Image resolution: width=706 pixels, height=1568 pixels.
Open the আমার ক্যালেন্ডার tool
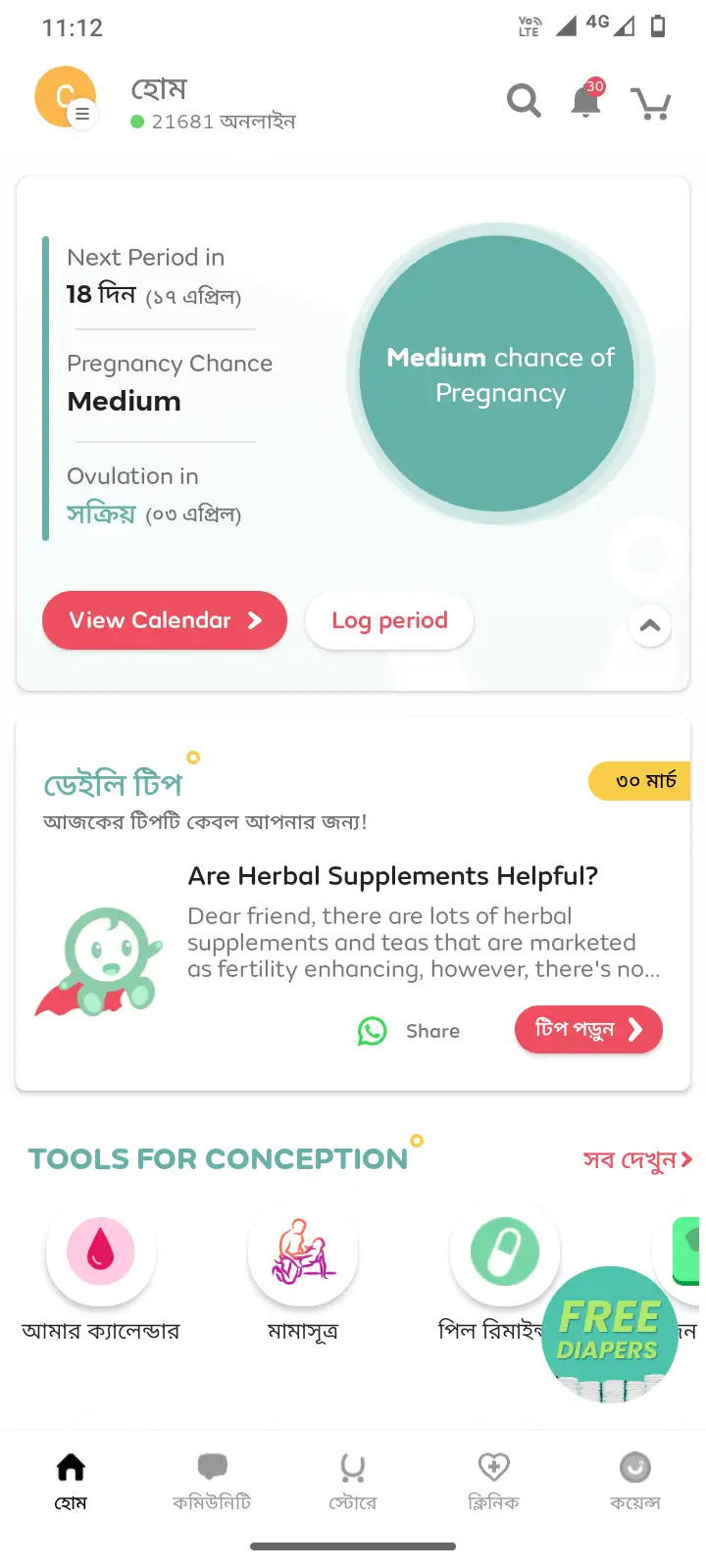(101, 1252)
